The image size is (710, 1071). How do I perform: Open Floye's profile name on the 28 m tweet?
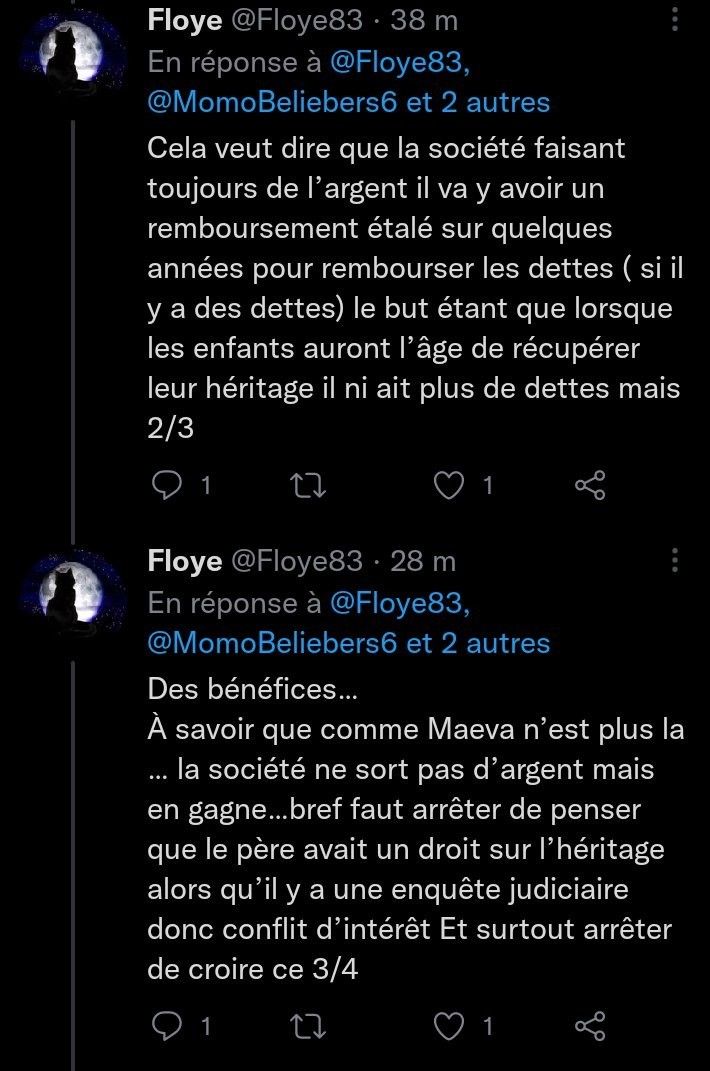[x=185, y=561]
